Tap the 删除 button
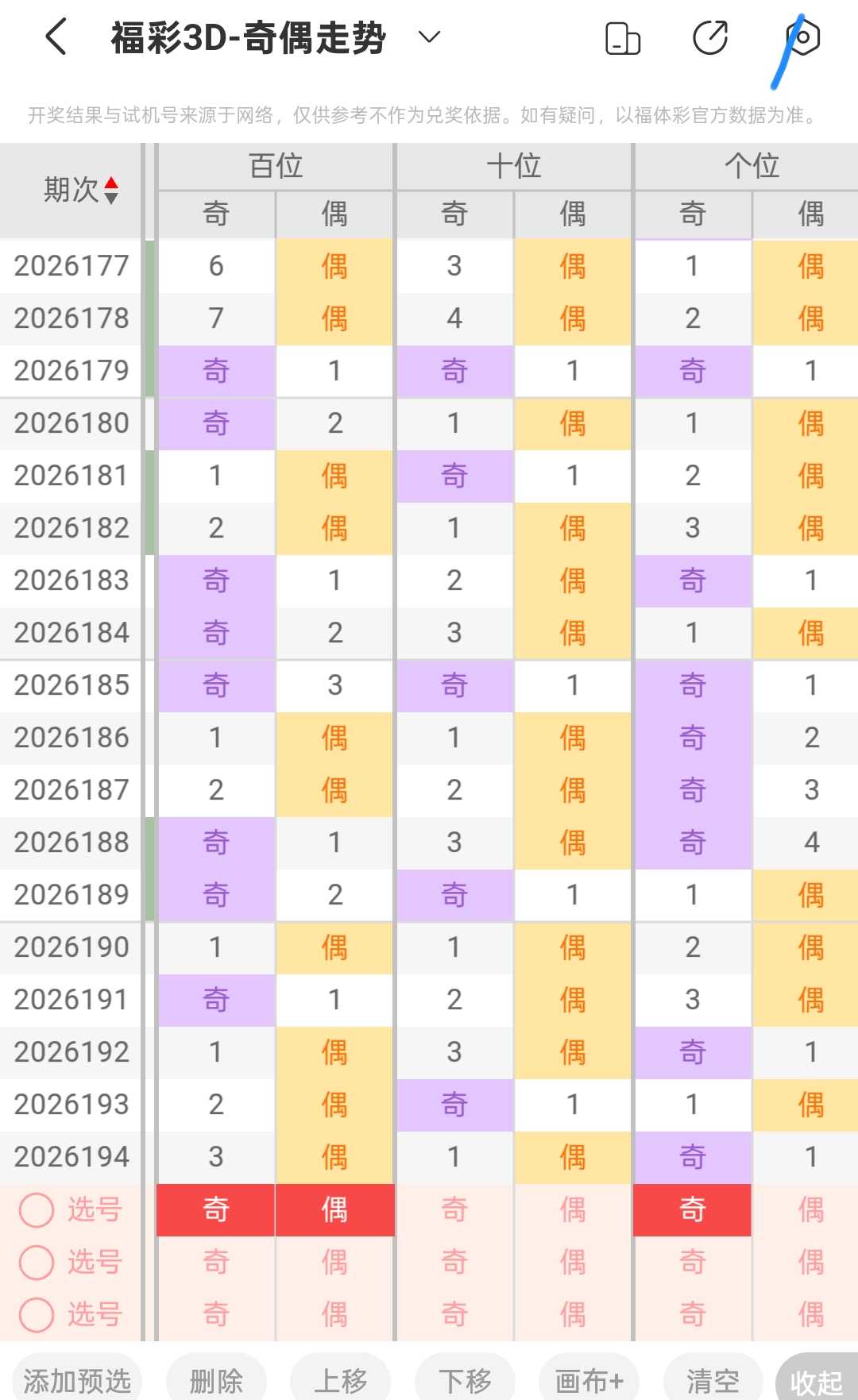858x1400 pixels. click(216, 1379)
